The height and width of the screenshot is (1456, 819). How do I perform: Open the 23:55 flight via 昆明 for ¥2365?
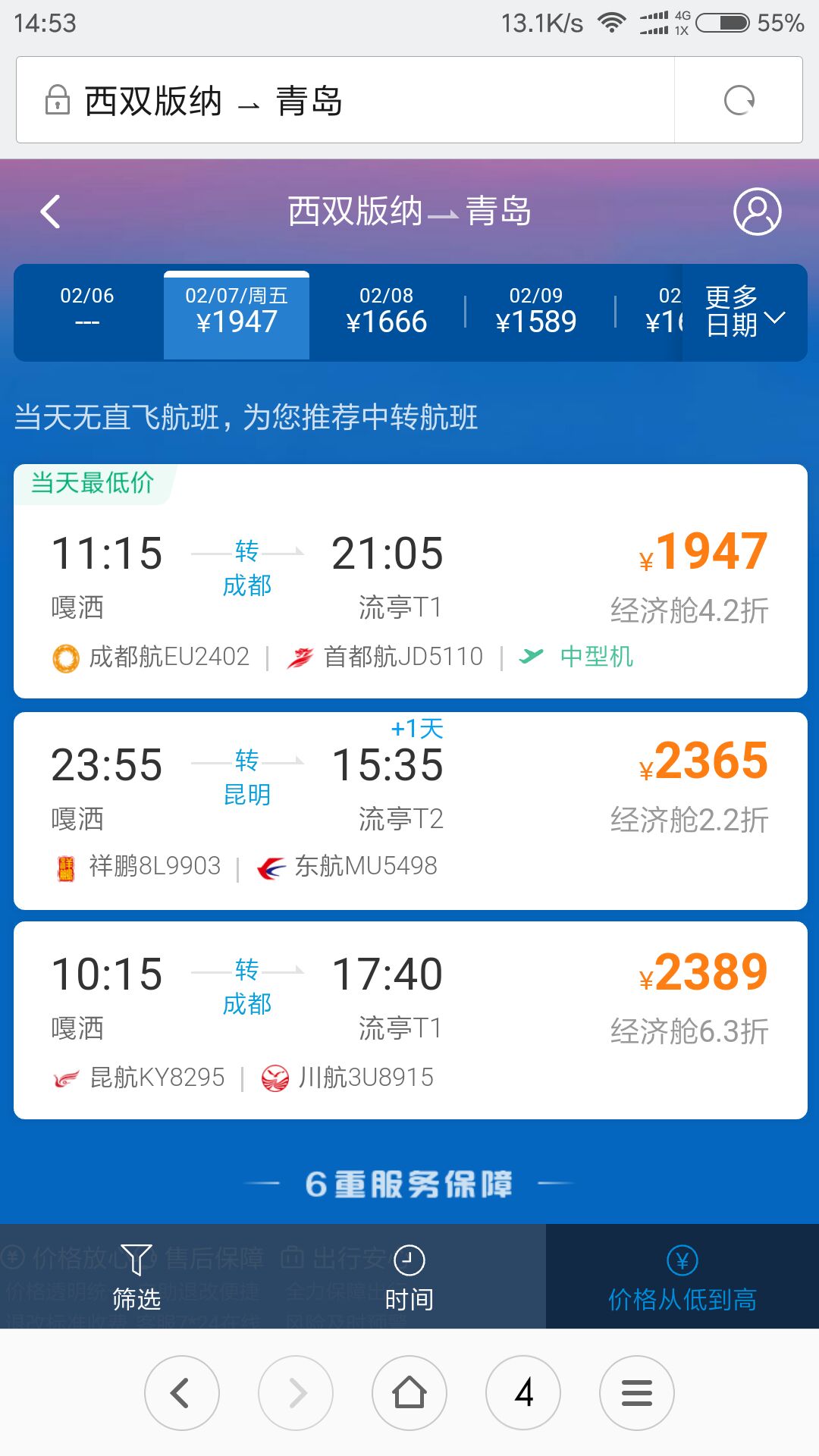pyautogui.click(x=410, y=811)
